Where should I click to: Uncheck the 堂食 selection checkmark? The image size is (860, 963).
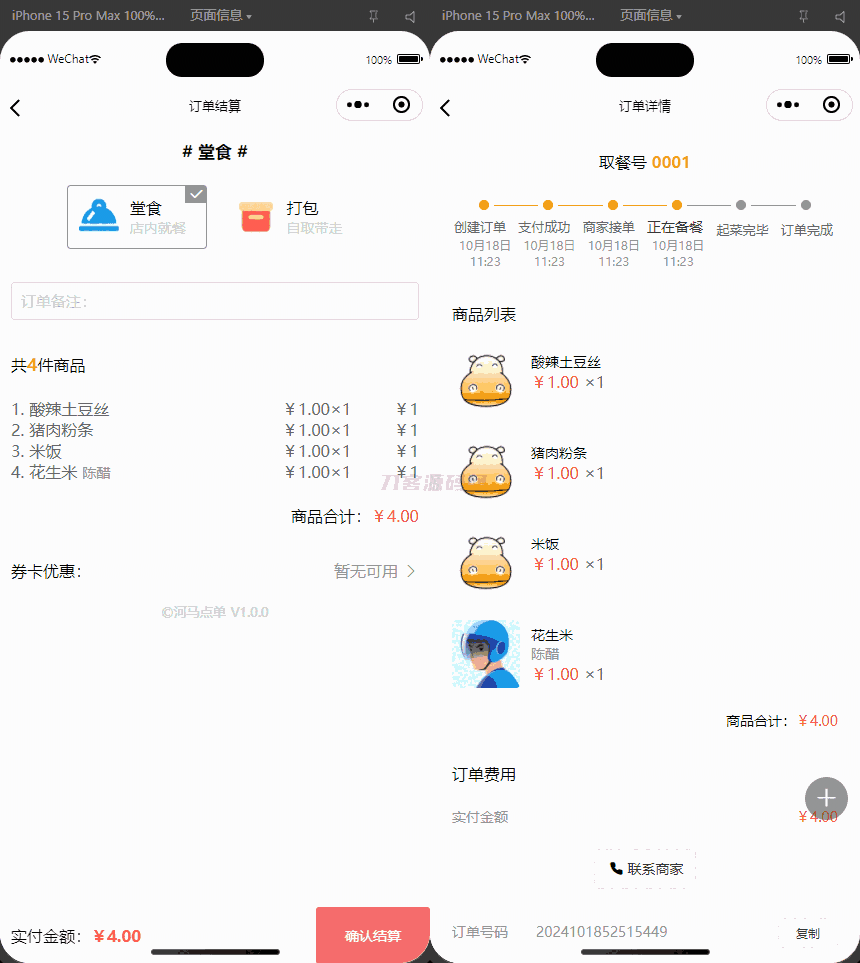coord(196,194)
